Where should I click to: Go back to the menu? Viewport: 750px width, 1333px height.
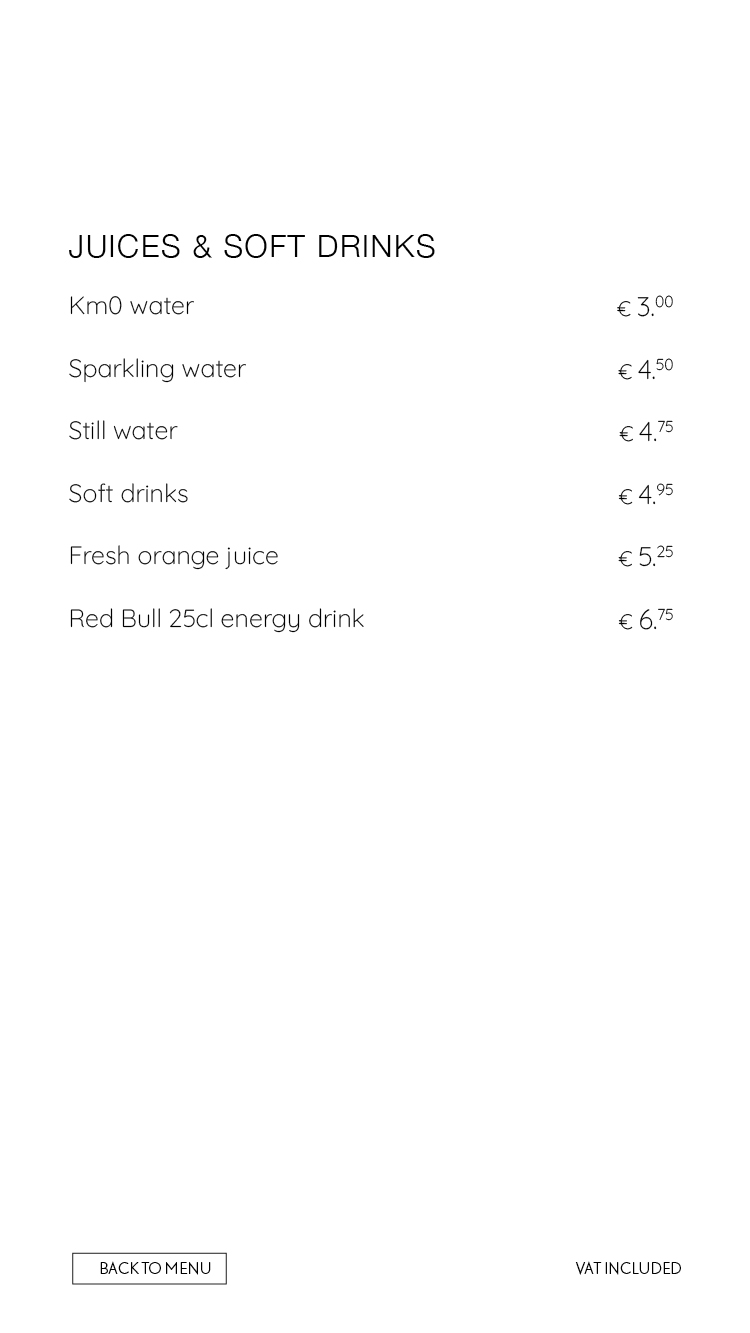click(149, 1268)
